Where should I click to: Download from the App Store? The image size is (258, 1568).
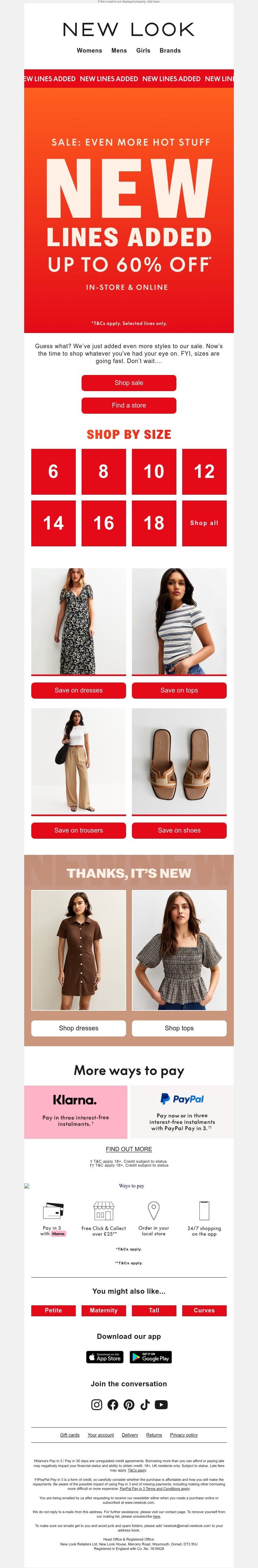point(105,1357)
